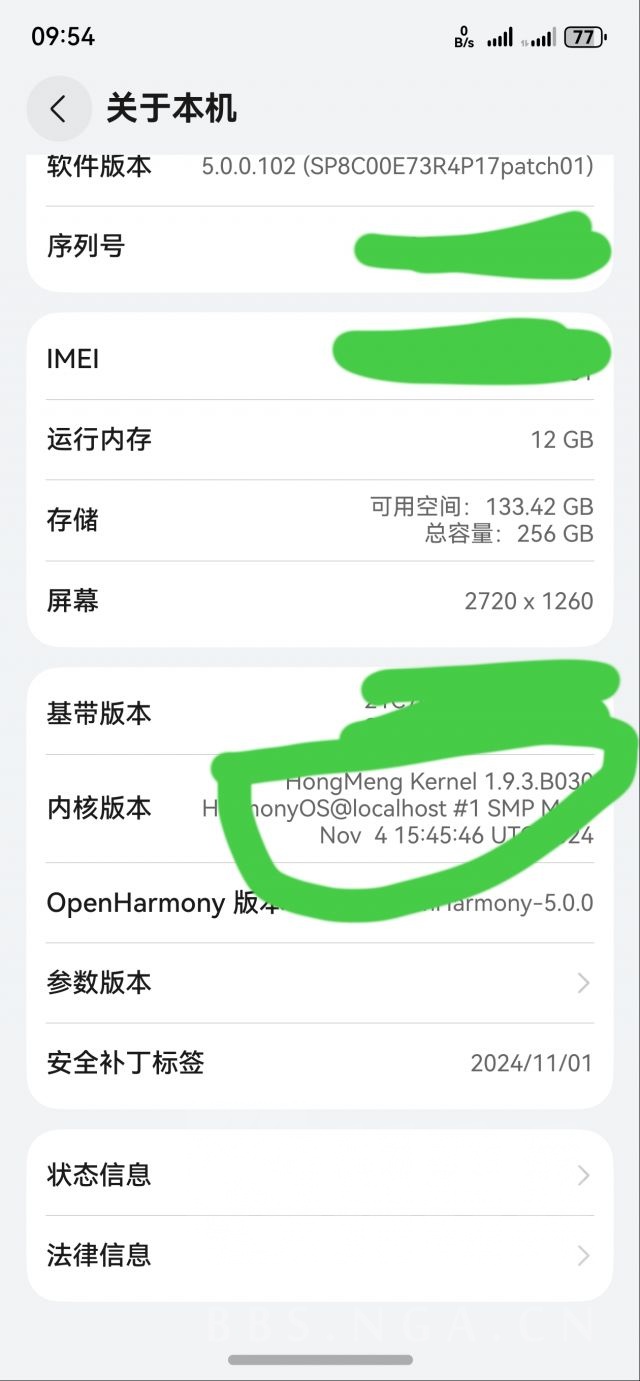The width and height of the screenshot is (640, 1381).
Task: Open 法律信息 page
Action: [320, 1255]
